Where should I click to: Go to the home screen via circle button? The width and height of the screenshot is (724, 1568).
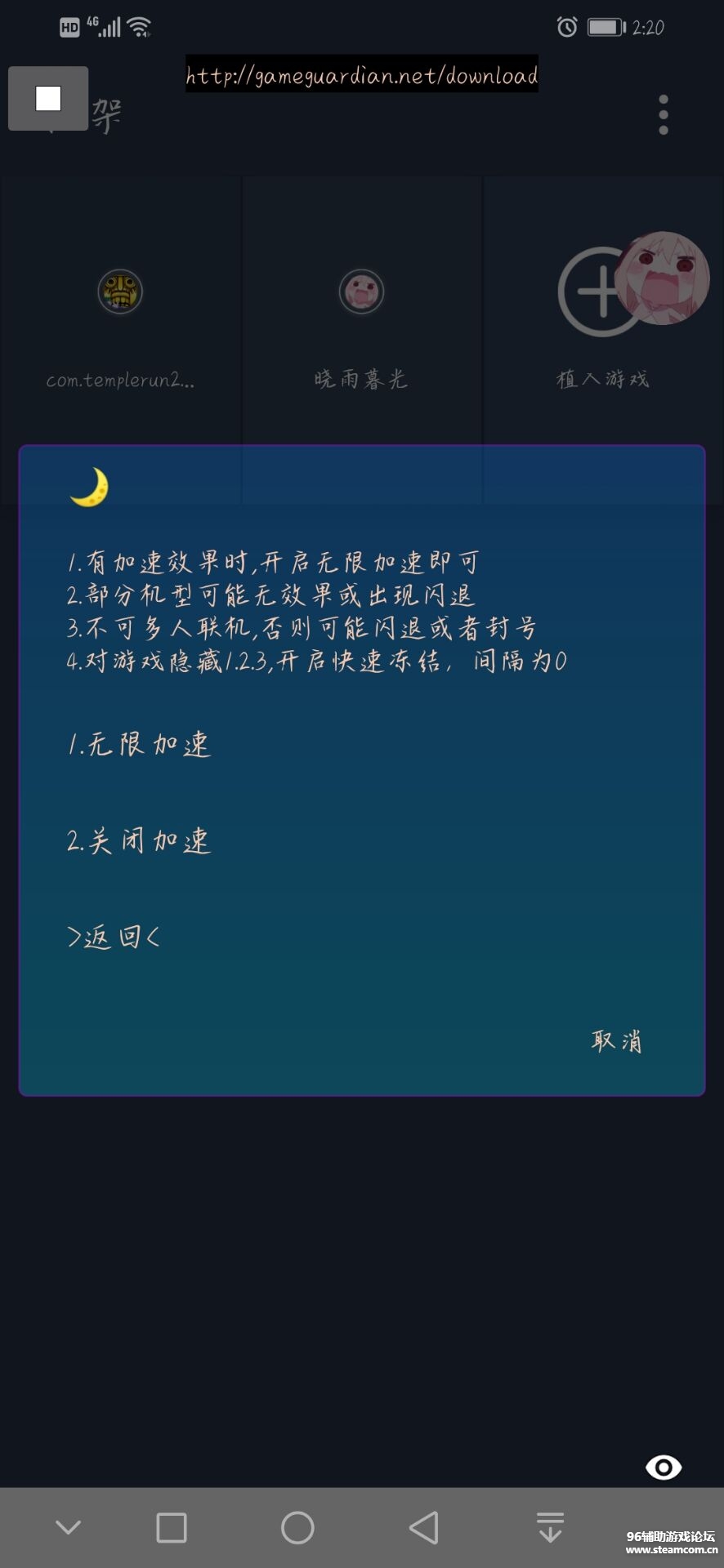(297, 1528)
